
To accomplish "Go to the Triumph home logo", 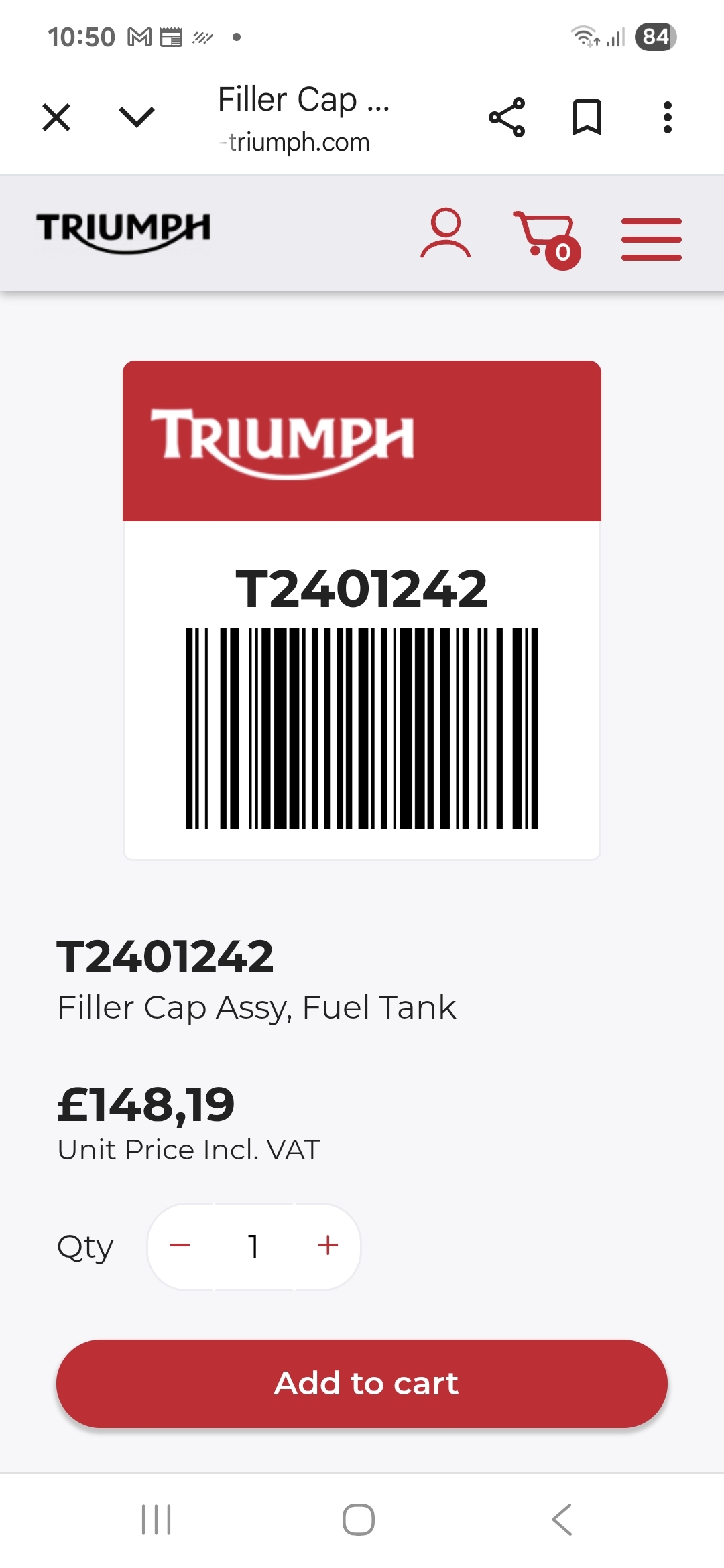I will click(123, 232).
